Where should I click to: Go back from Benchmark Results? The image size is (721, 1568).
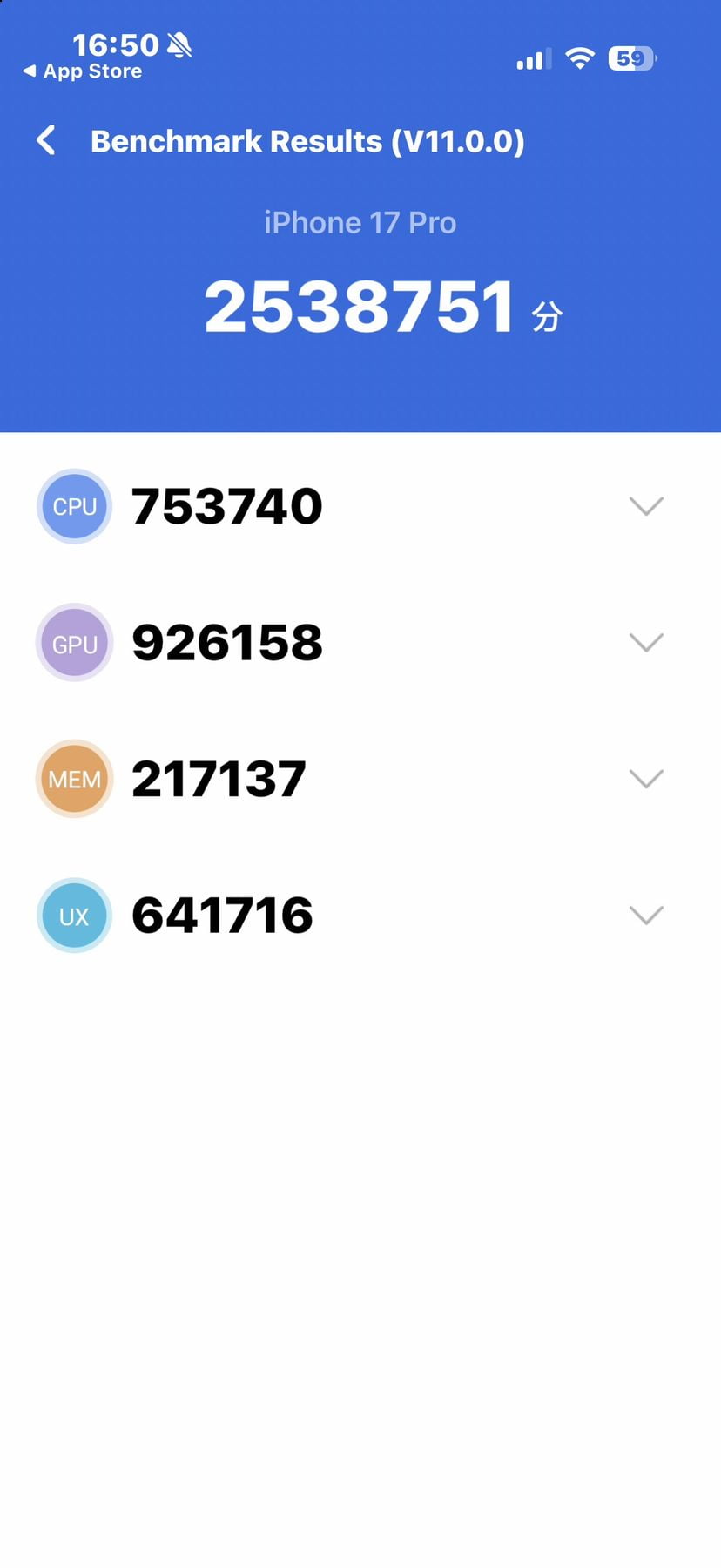[46, 140]
